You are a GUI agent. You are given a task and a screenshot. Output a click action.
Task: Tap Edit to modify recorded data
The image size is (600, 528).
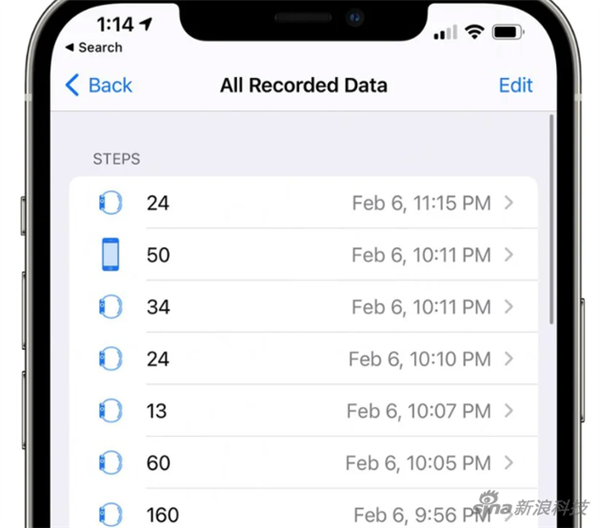(x=515, y=85)
